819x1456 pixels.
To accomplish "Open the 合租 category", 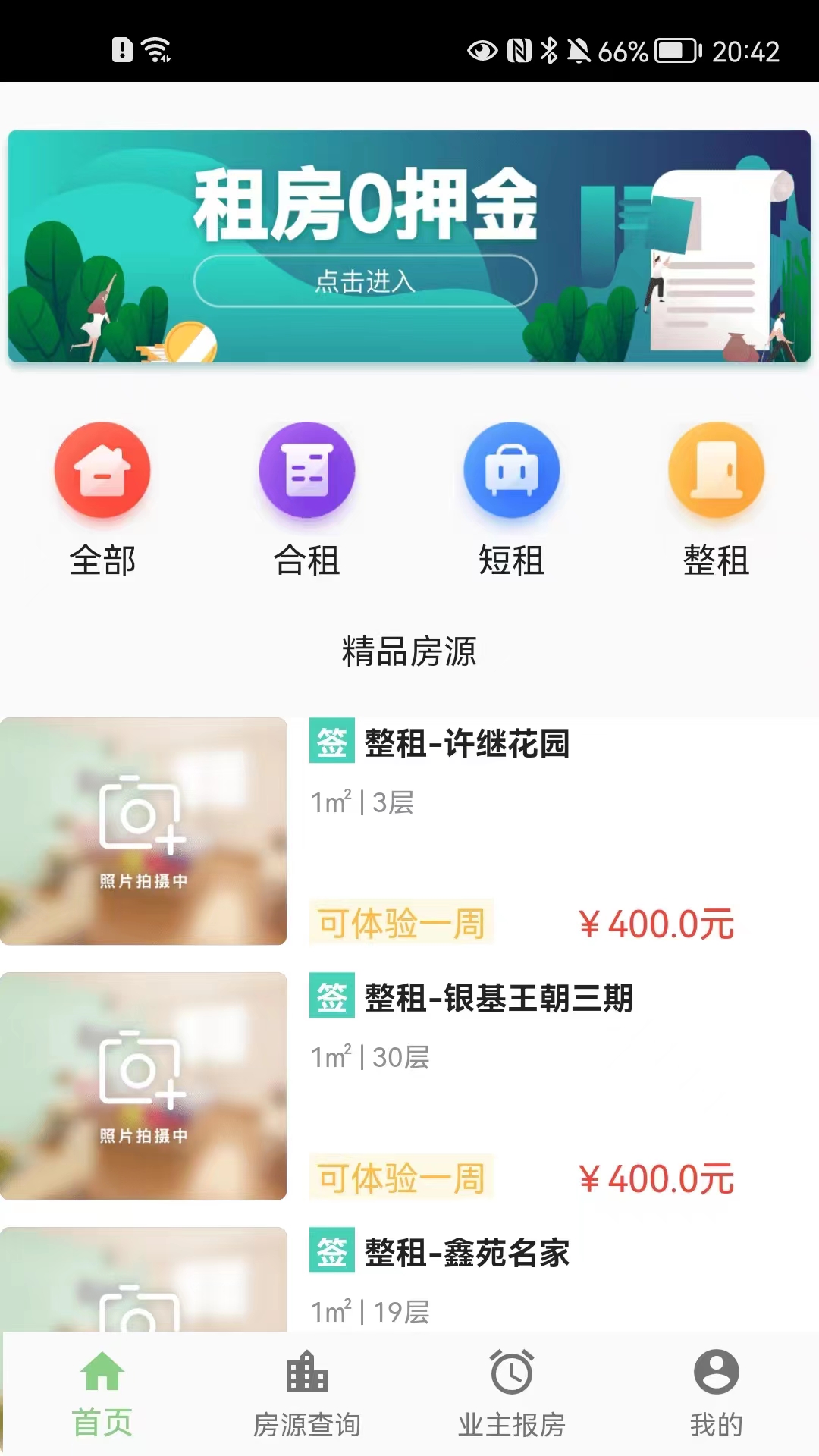I will tap(307, 500).
